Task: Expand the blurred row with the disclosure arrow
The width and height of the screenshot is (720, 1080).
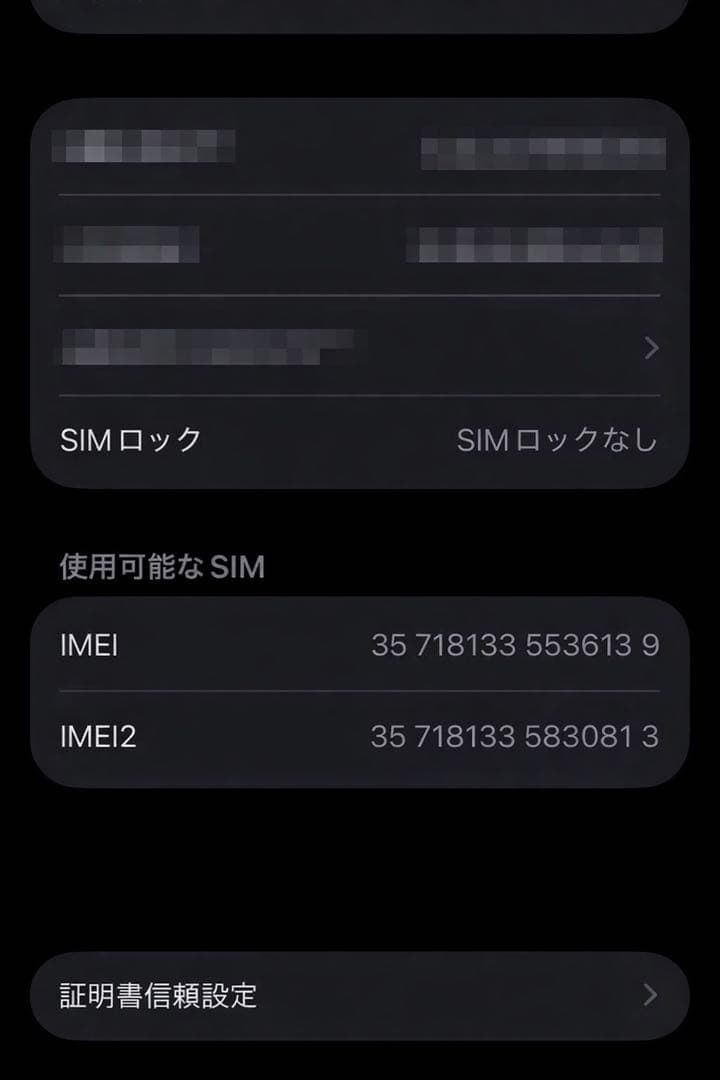Action: 360,349
